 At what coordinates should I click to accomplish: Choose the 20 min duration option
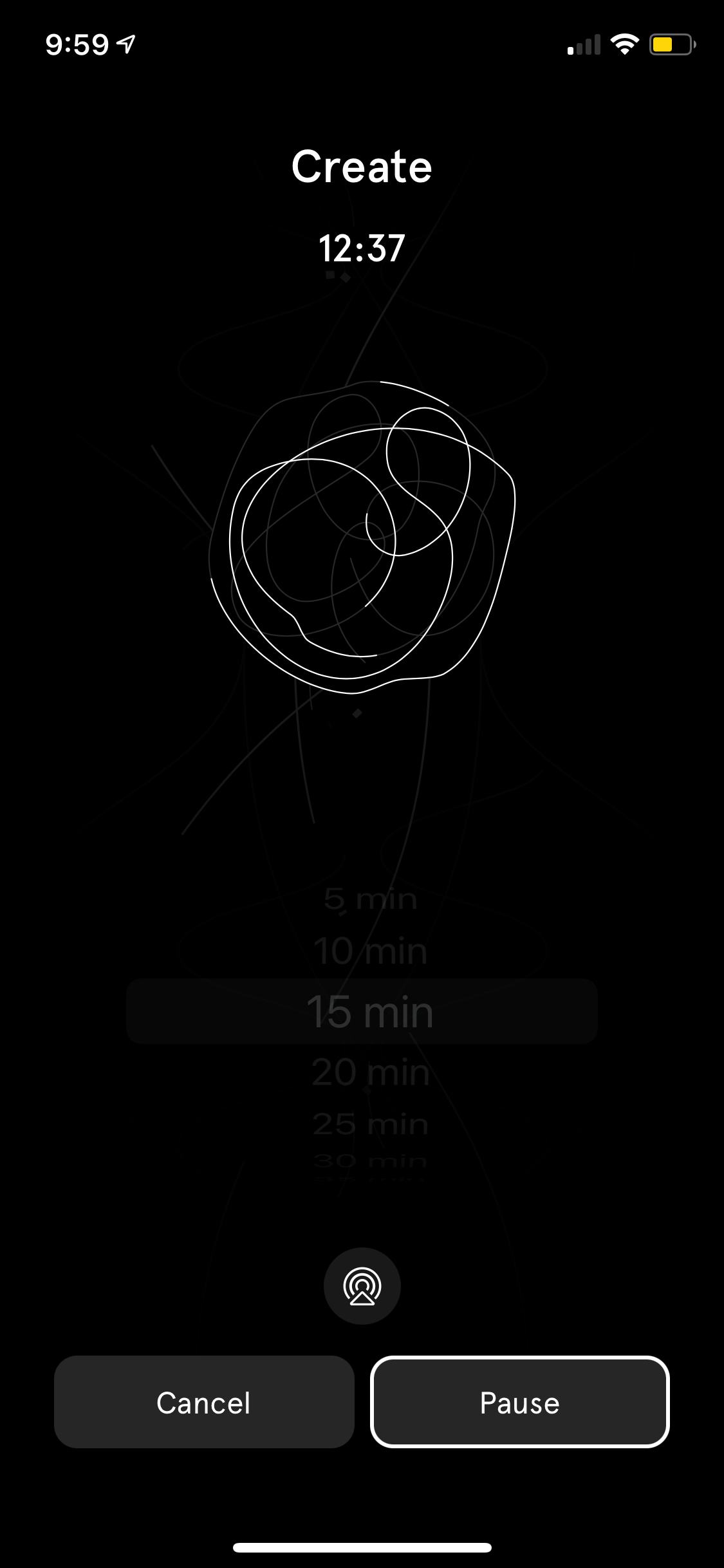[x=370, y=1073]
